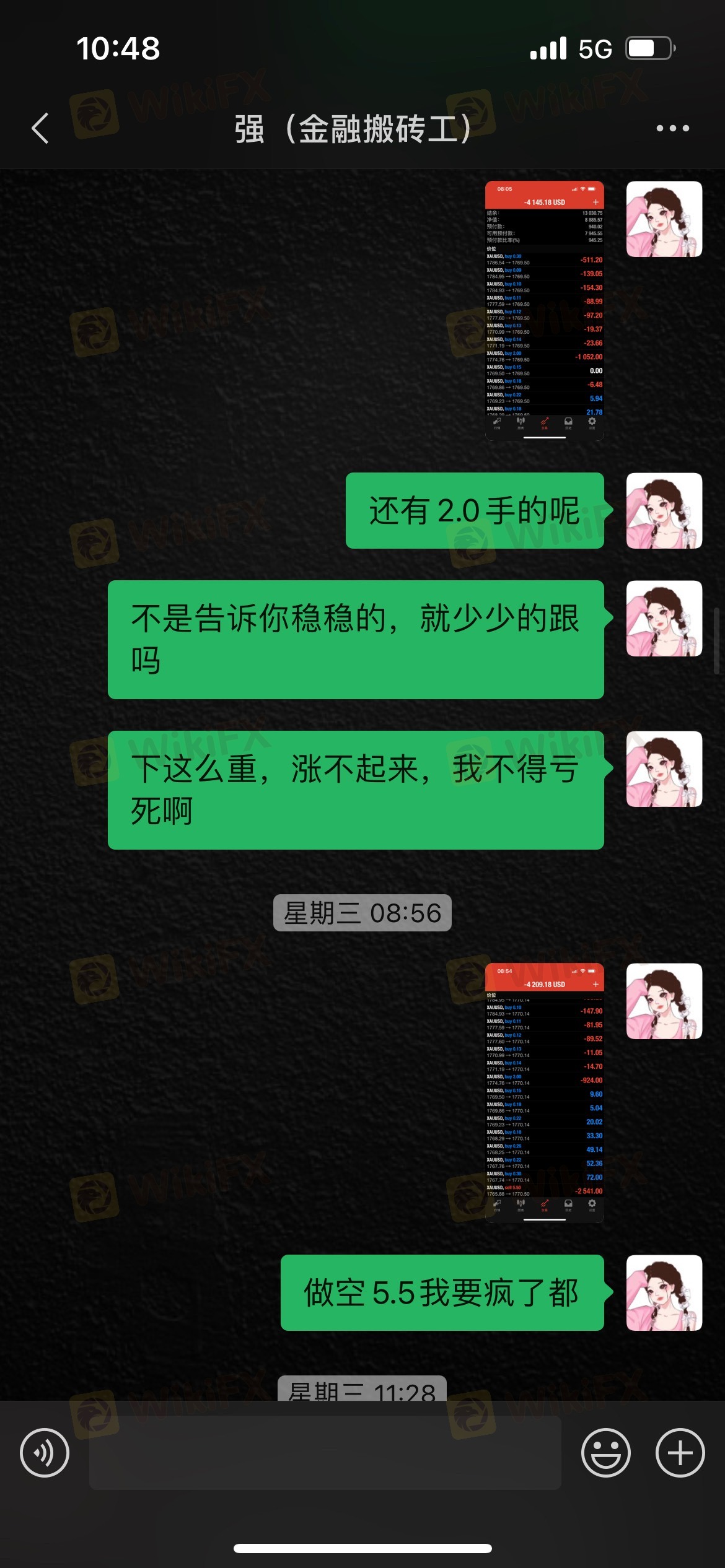Viewport: 725px width, 1568px height.
Task: Open the -4 209.18 USD screenshot image
Action: (x=544, y=1092)
